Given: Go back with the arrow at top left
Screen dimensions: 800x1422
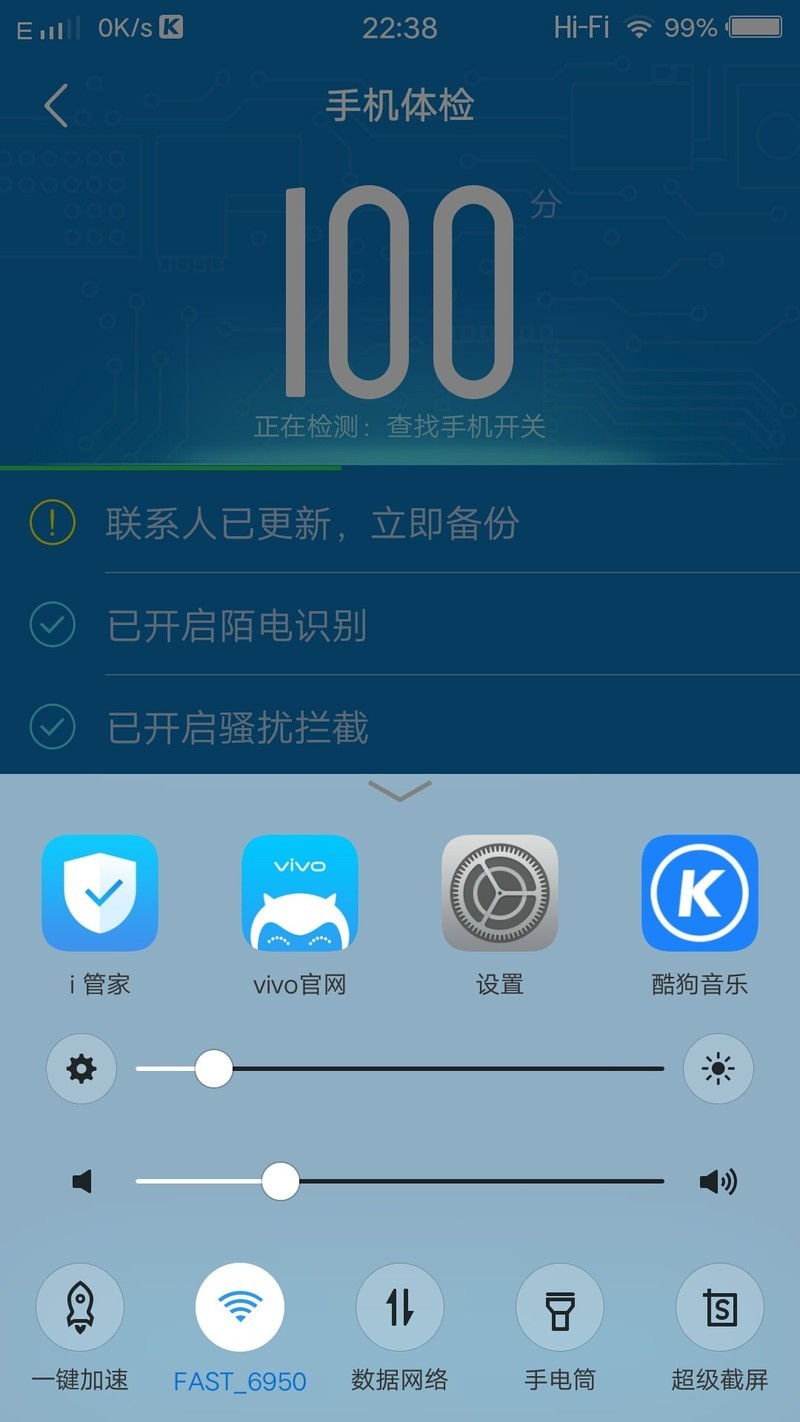Looking at the screenshot, I should pos(55,106).
